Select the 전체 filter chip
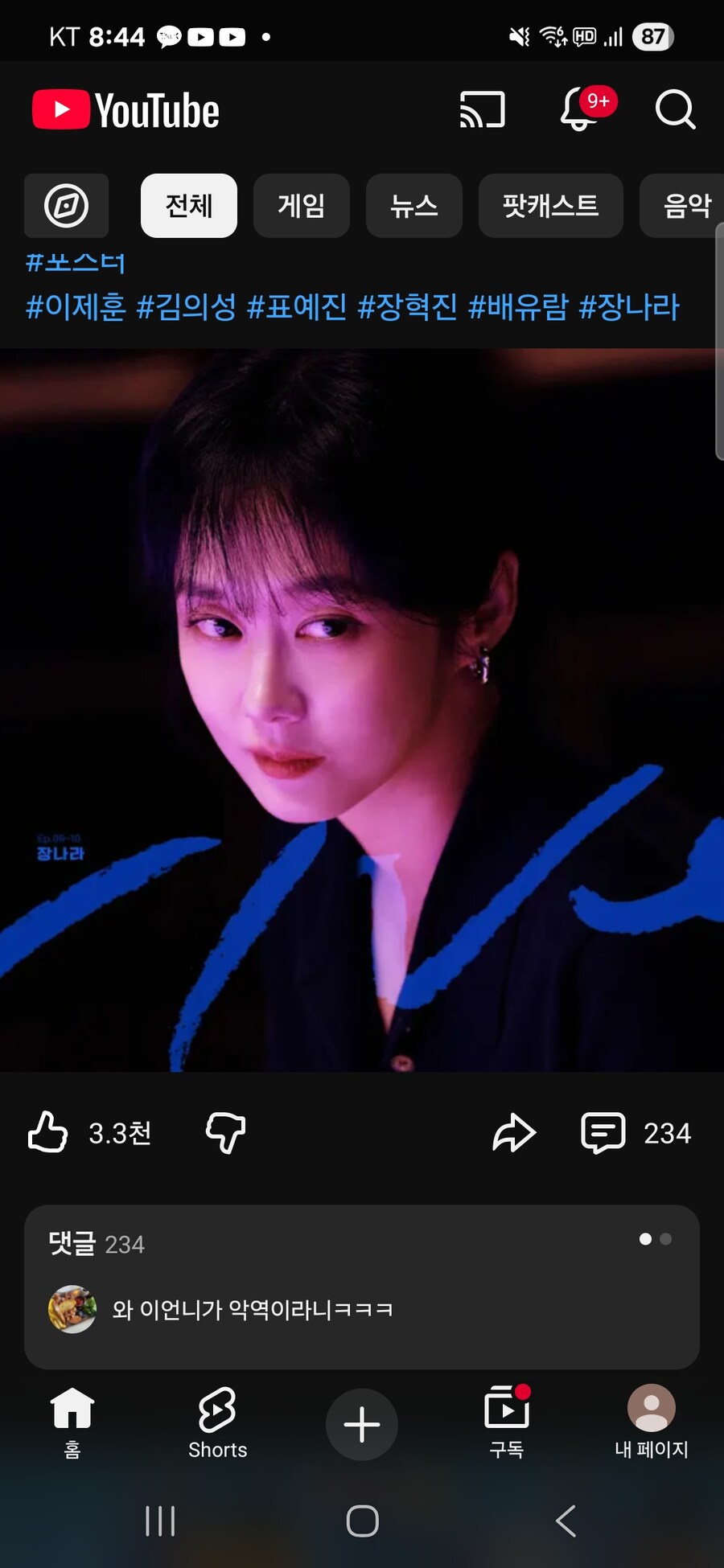Screen dimensions: 724x1568 point(188,206)
